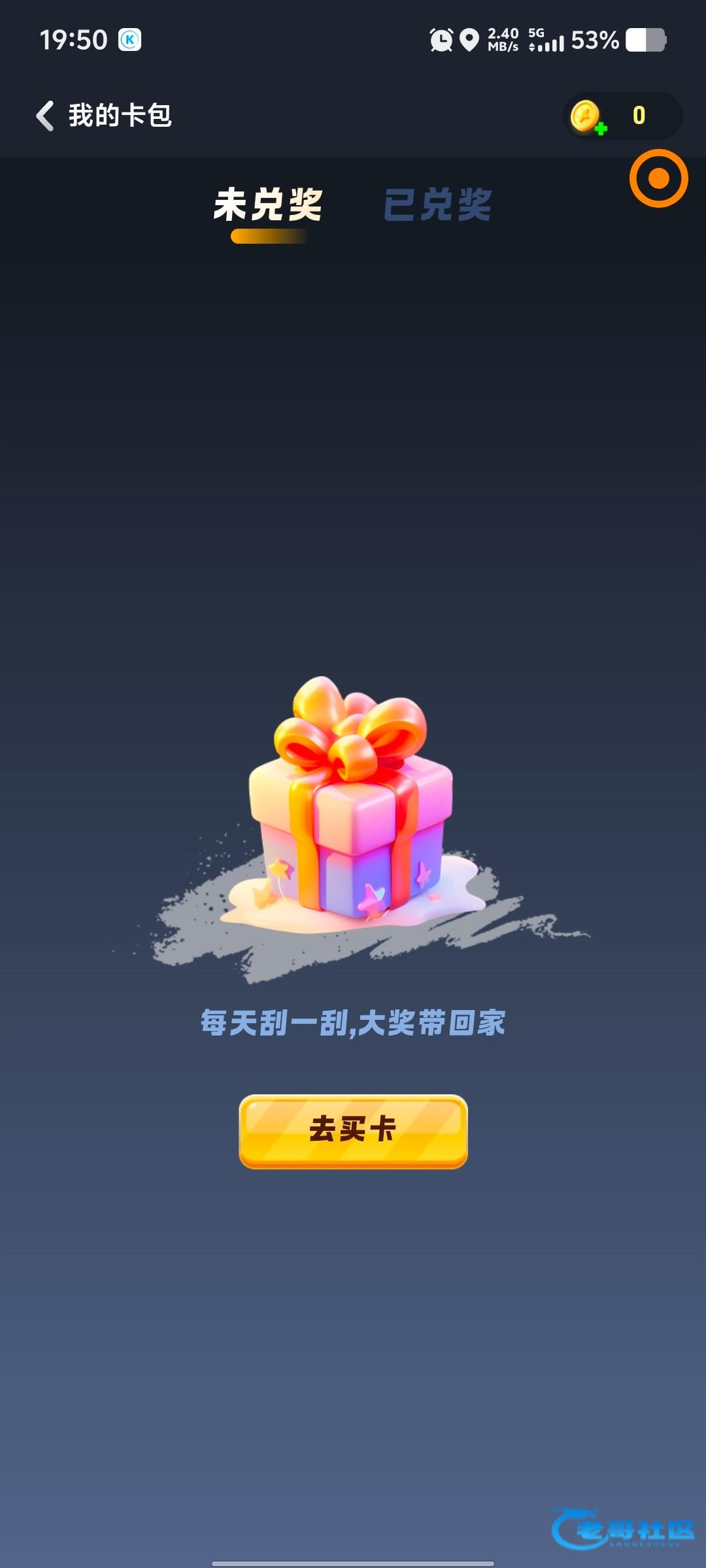Select the 未兑奖 tab
Screen dimensions: 706x1568
tap(268, 204)
